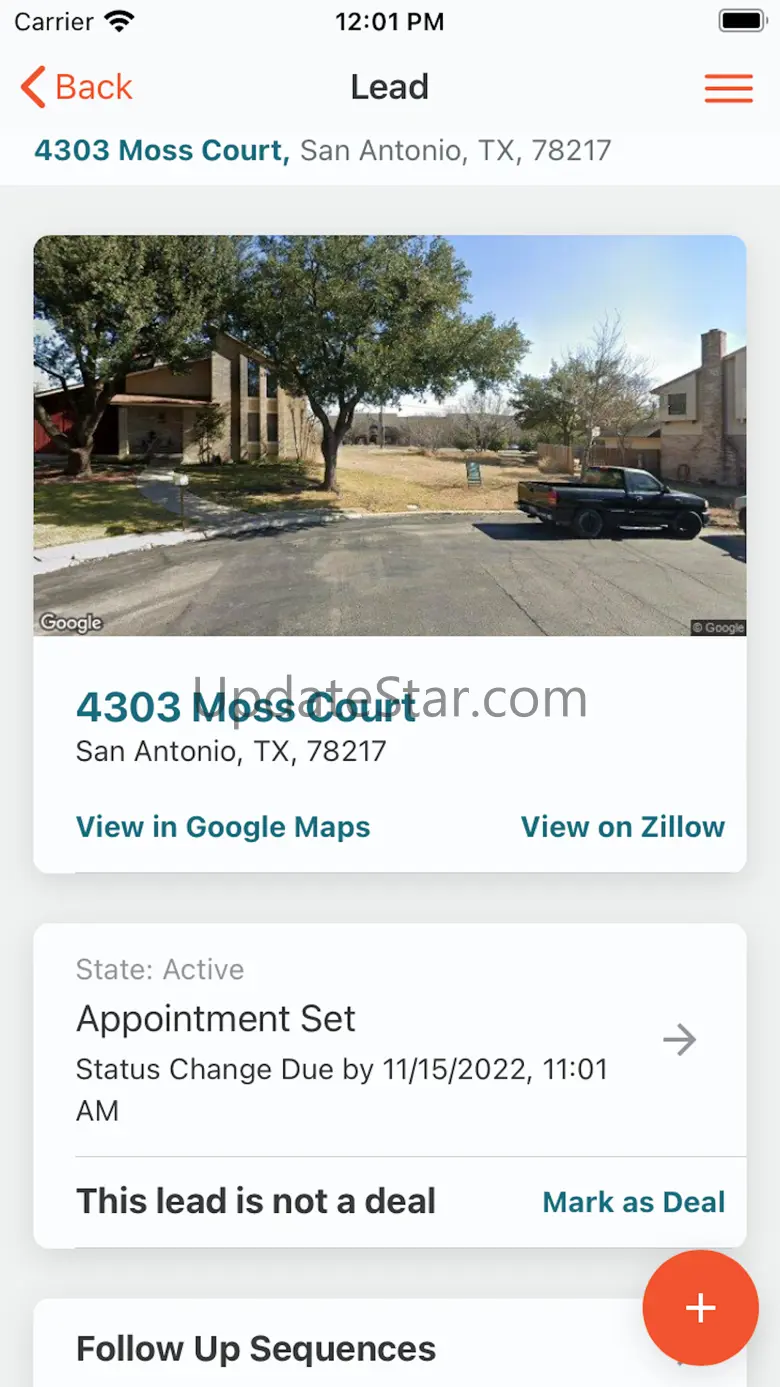
Task: Mark this lead as Deal
Action: (x=633, y=1202)
